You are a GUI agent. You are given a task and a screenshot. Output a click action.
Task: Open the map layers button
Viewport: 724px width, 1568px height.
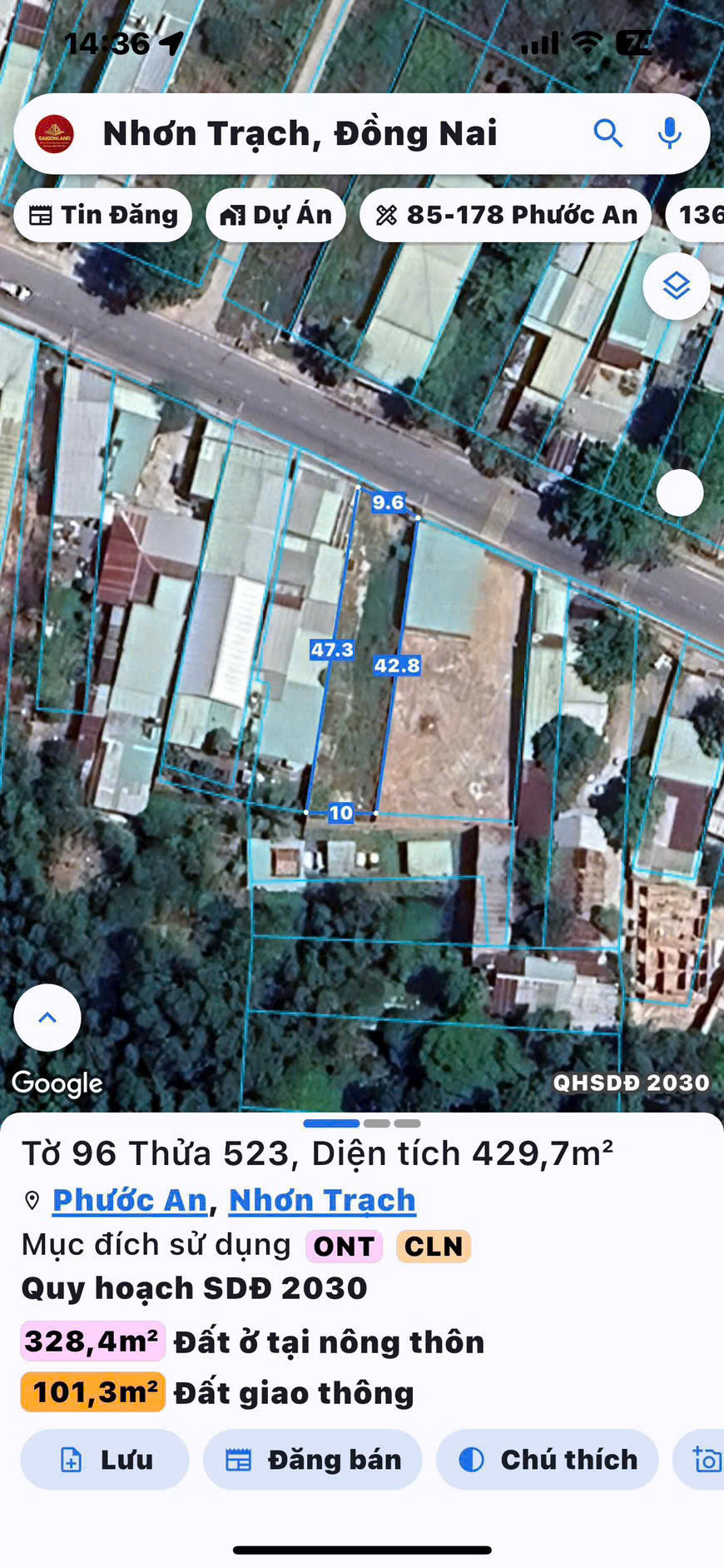pyautogui.click(x=676, y=286)
